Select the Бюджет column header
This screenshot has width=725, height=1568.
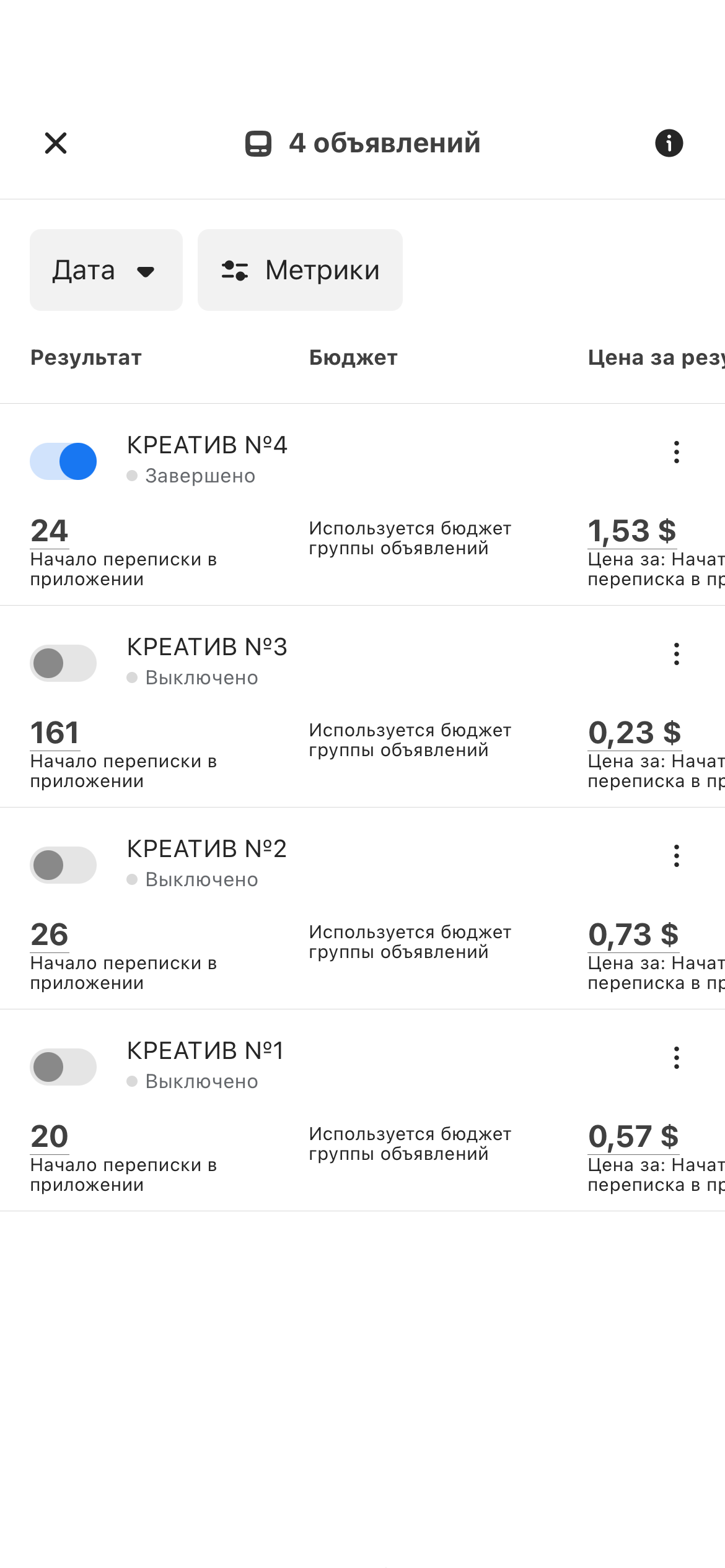(x=353, y=357)
